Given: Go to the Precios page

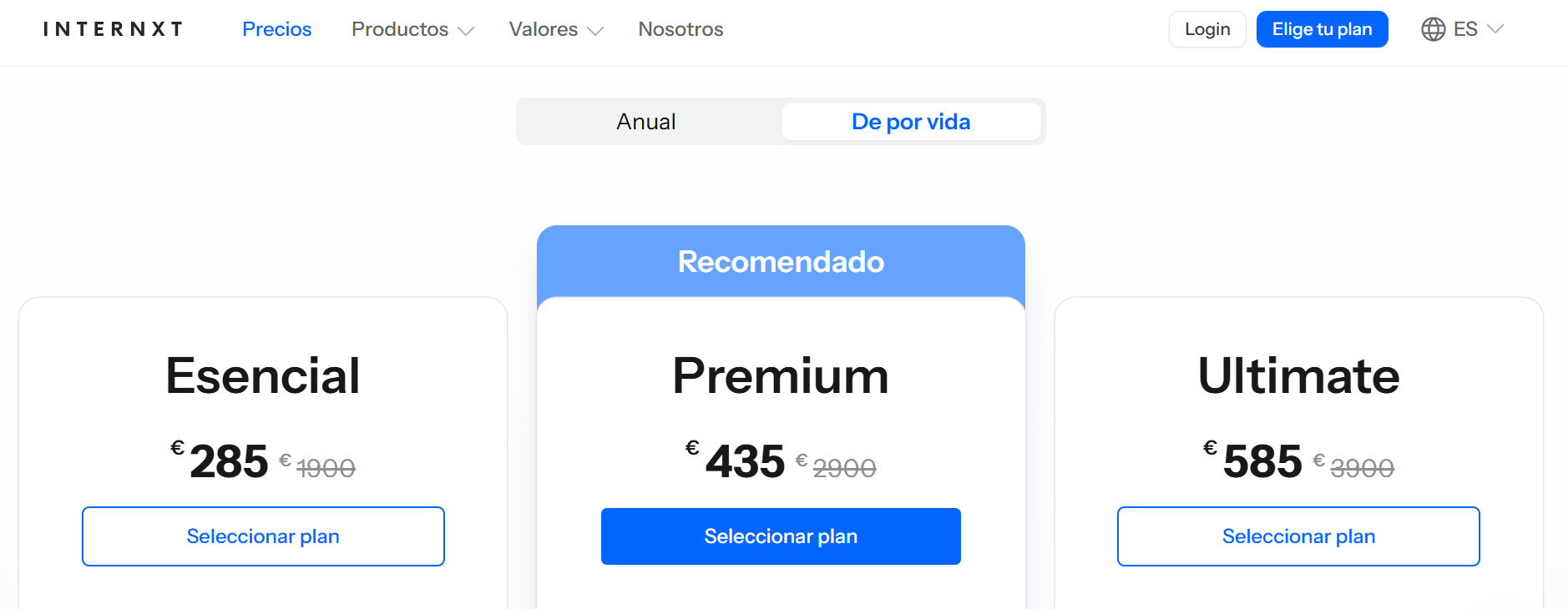Looking at the screenshot, I should pos(276,29).
